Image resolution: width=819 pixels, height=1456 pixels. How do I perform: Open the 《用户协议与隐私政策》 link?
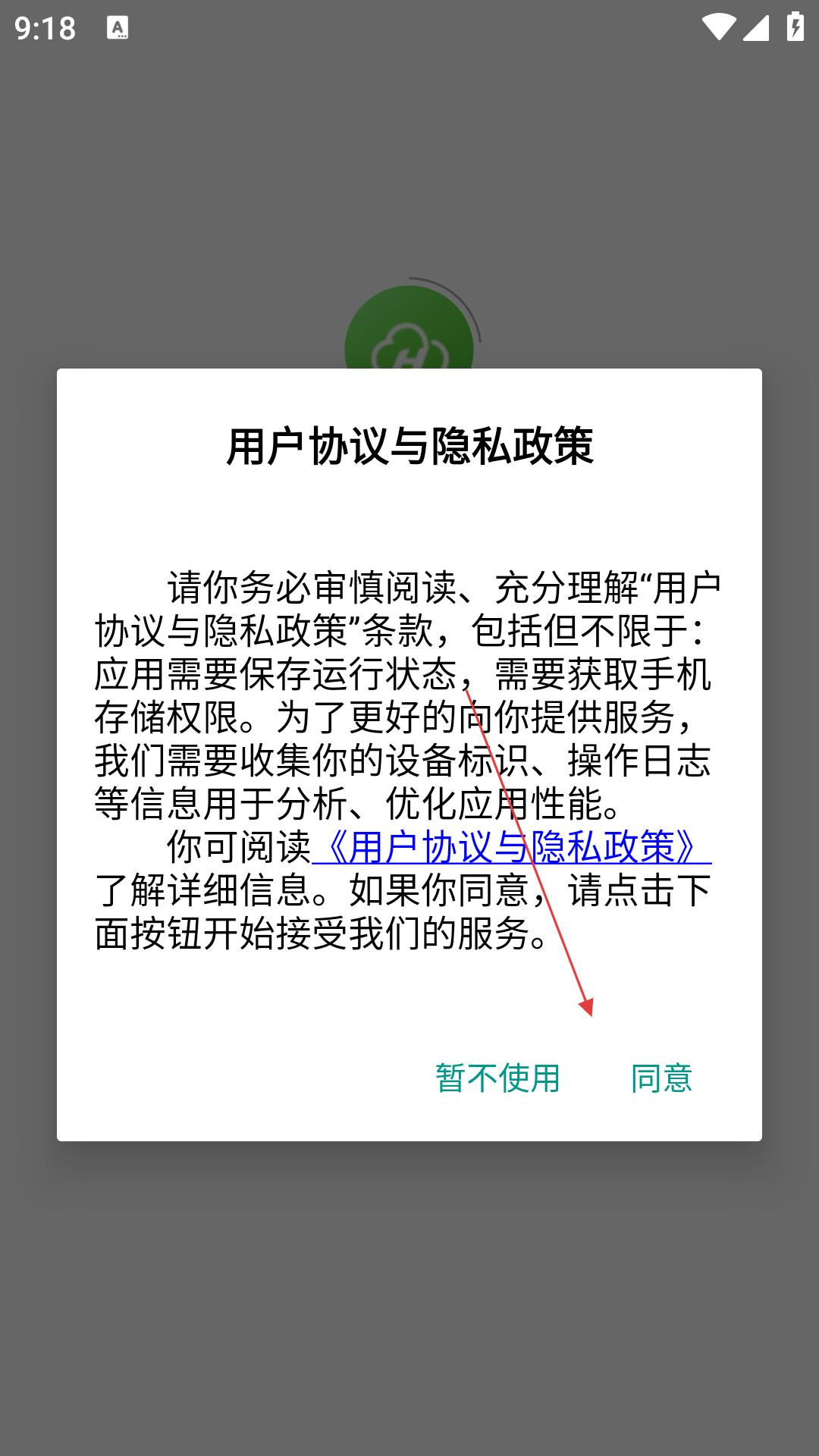(x=512, y=847)
